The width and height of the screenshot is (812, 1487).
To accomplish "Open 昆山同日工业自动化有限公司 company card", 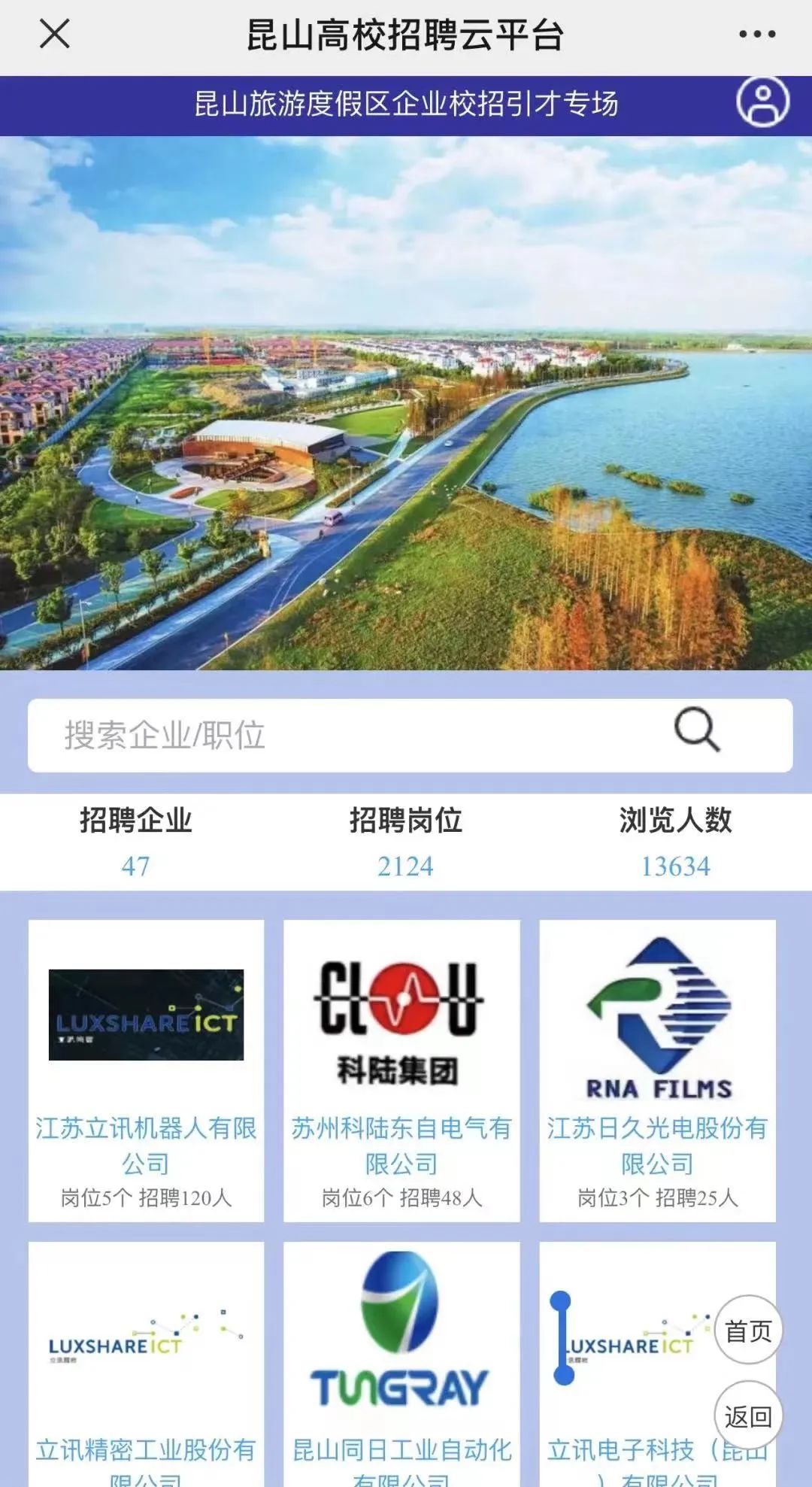I will (x=401, y=1364).
